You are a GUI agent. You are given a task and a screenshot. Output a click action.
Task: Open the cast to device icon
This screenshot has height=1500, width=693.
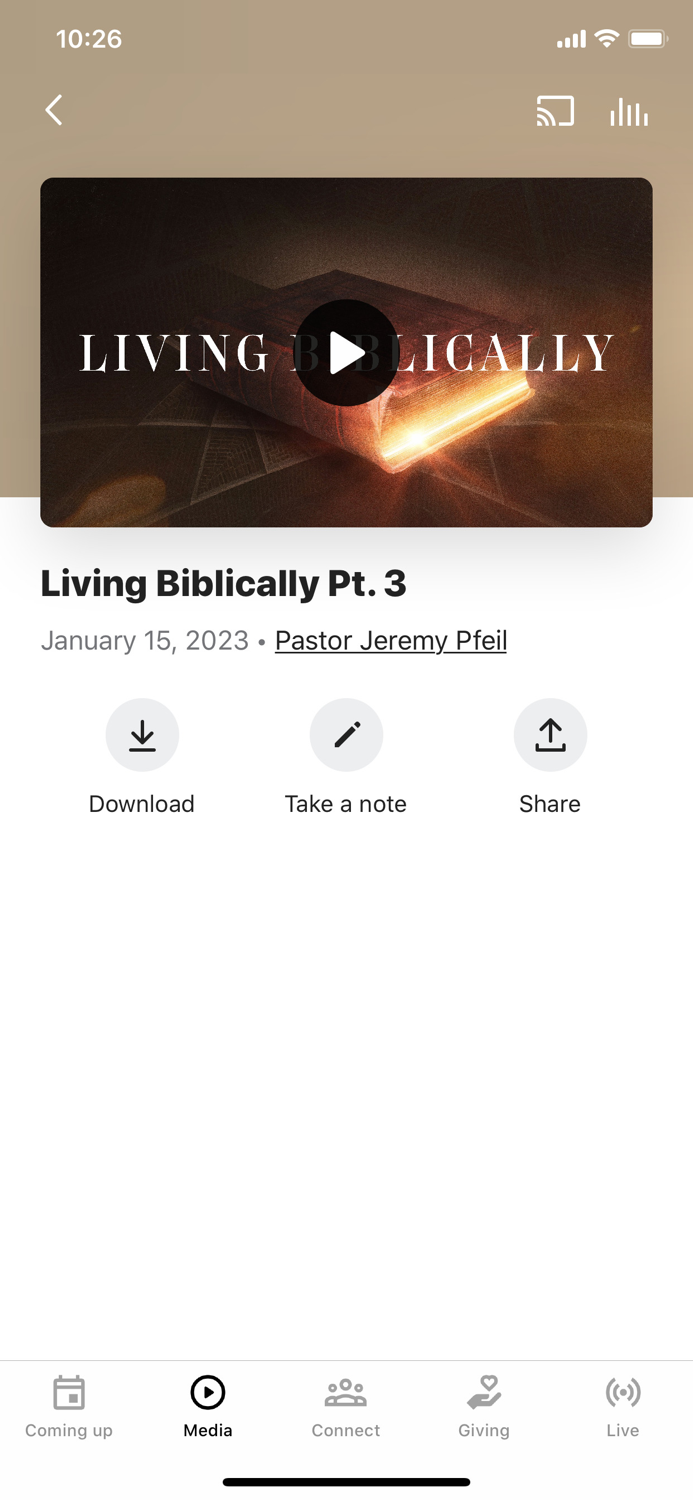555,111
